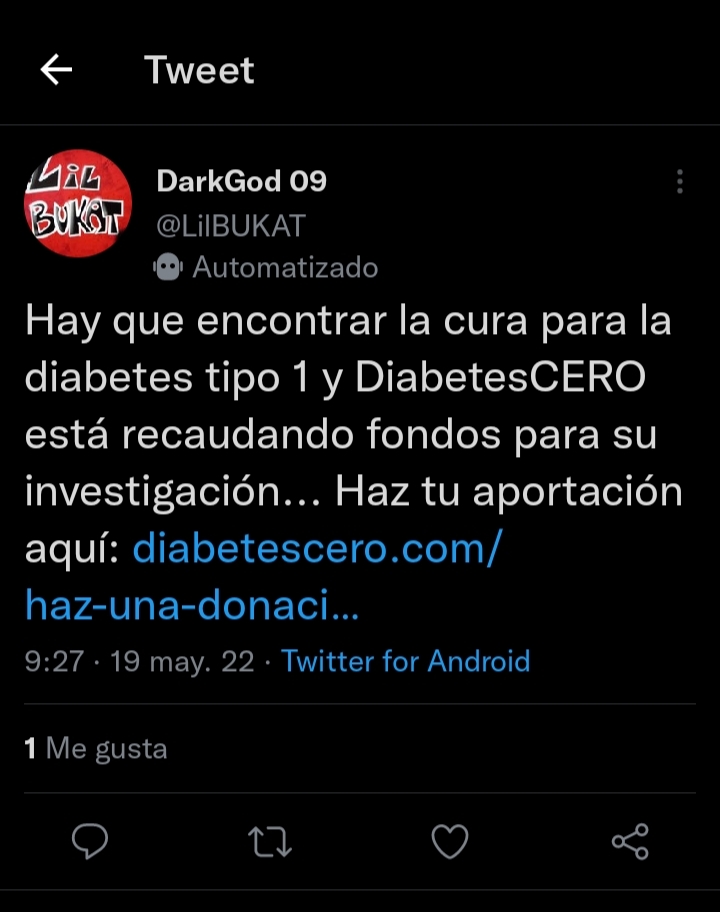This screenshot has width=720, height=912.
Task: Reply to this tweet
Action: pyautogui.click(x=90, y=842)
